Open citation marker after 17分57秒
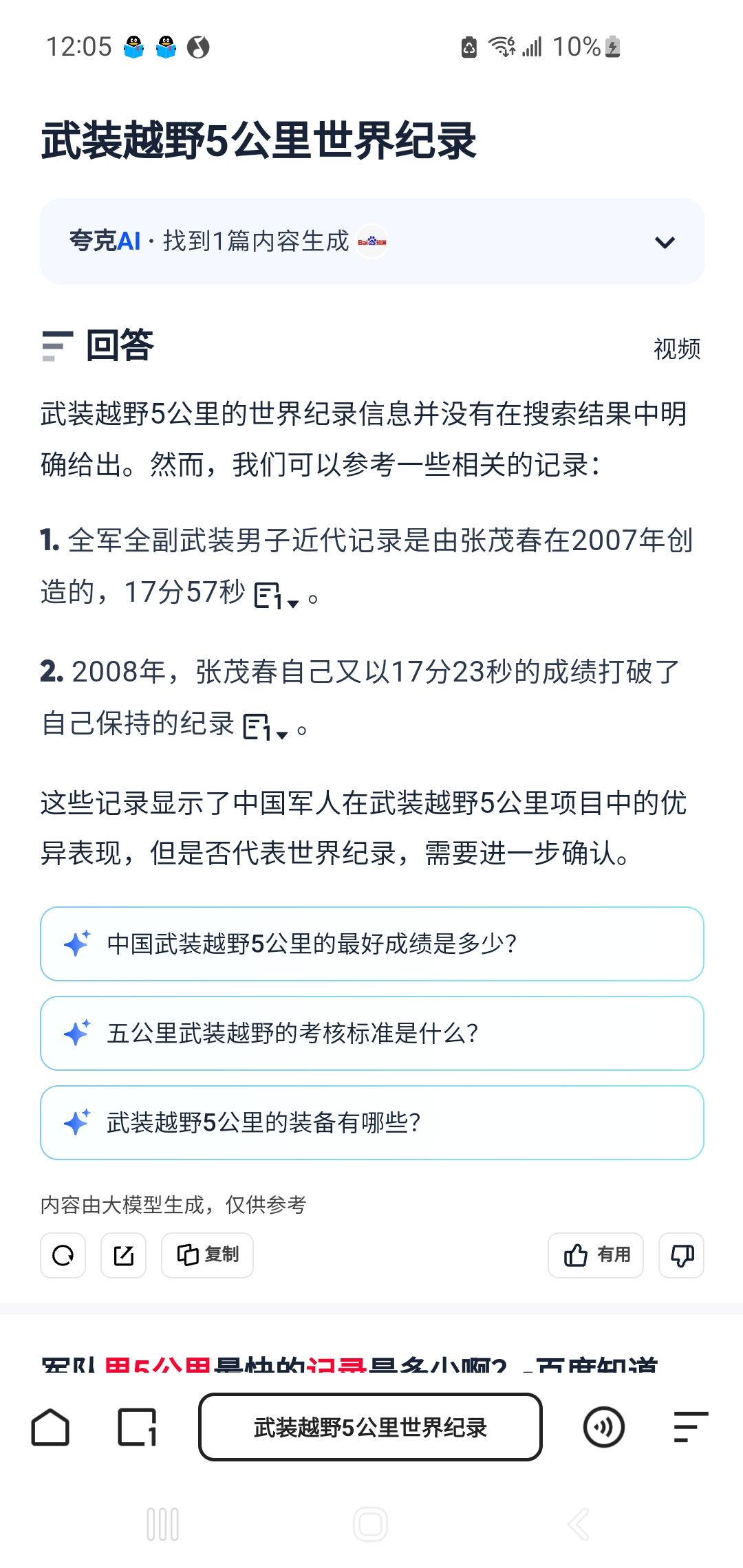Image resolution: width=743 pixels, height=1568 pixels. pyautogui.click(x=277, y=596)
